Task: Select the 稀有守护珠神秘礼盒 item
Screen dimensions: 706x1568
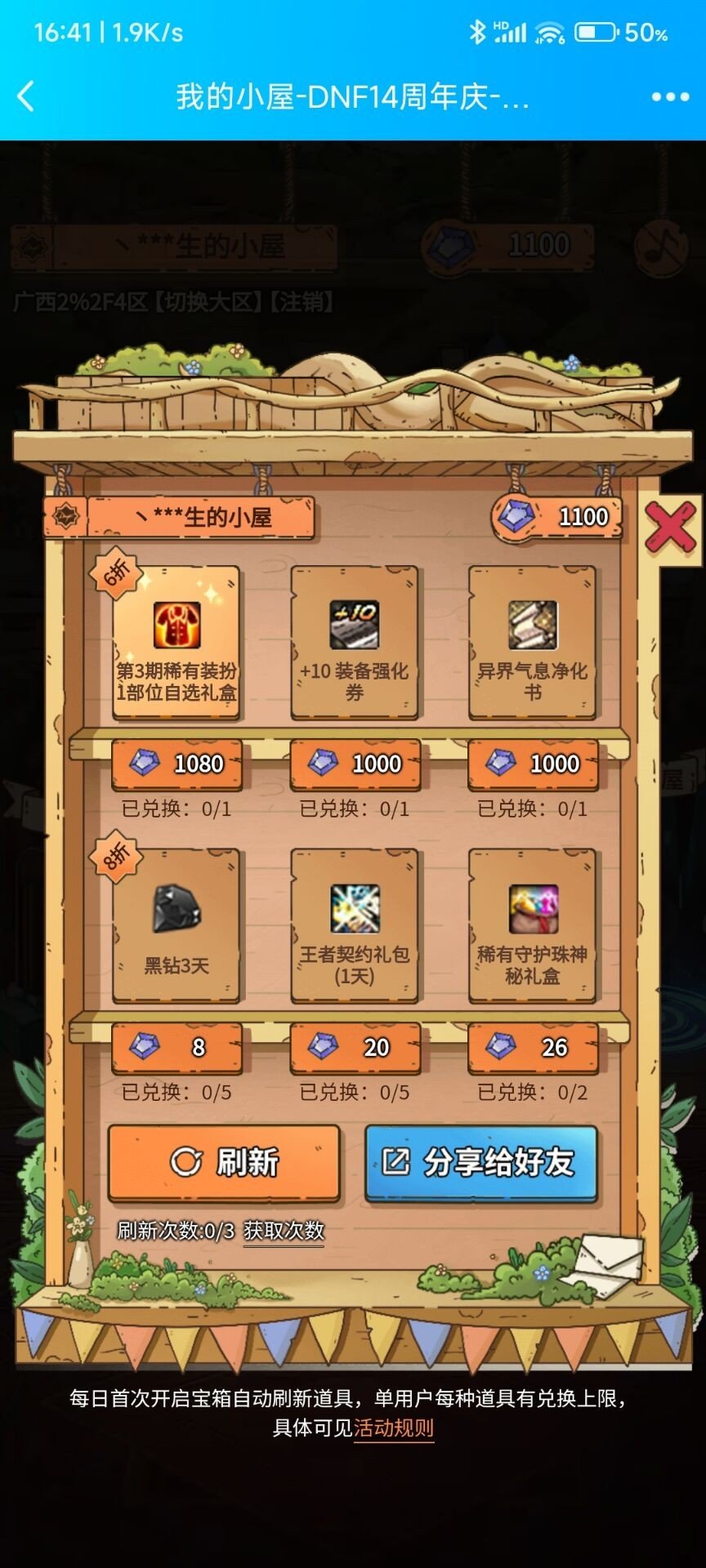Action: click(532, 925)
